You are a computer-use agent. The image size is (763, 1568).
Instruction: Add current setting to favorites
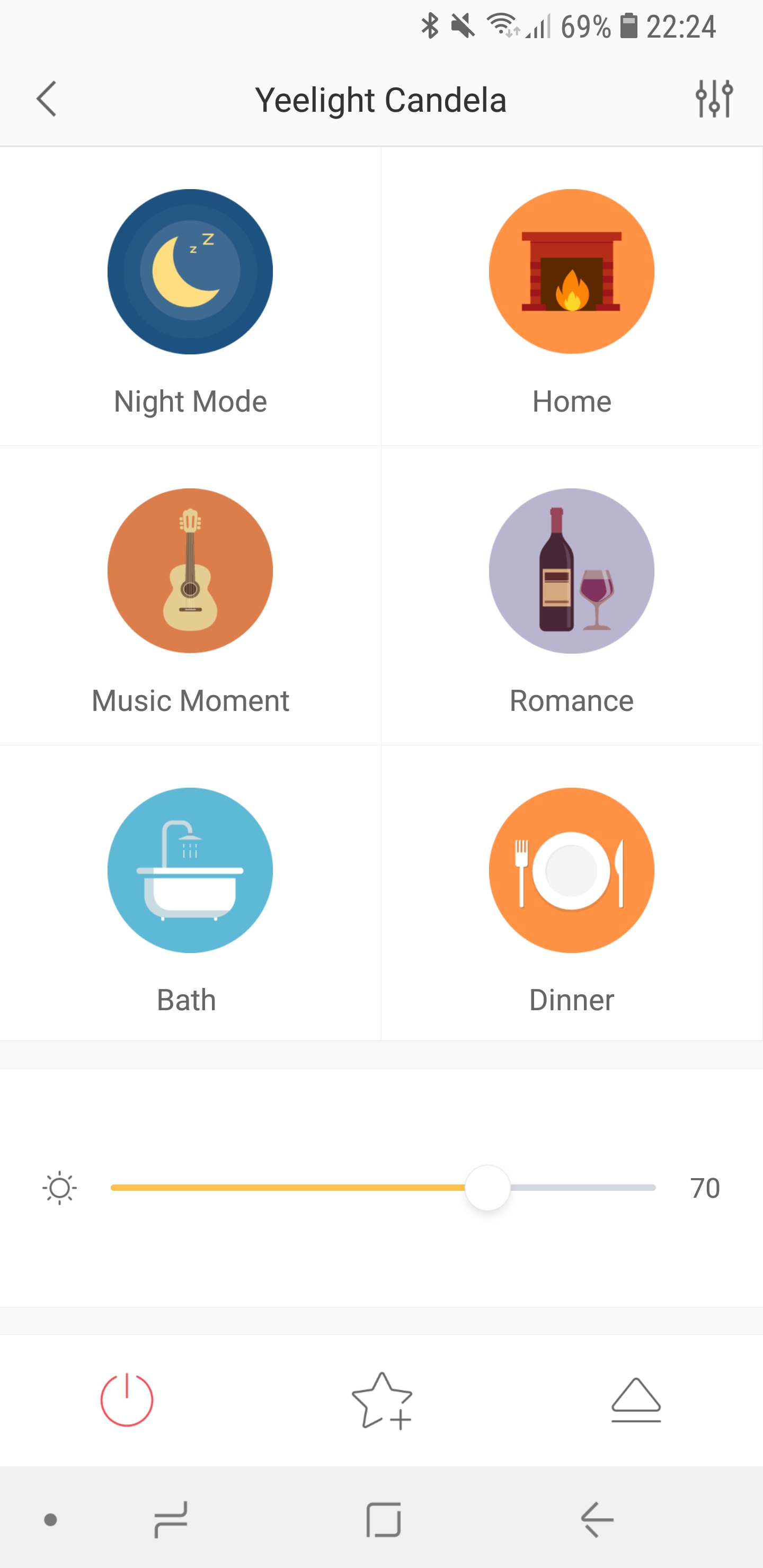[382, 1400]
